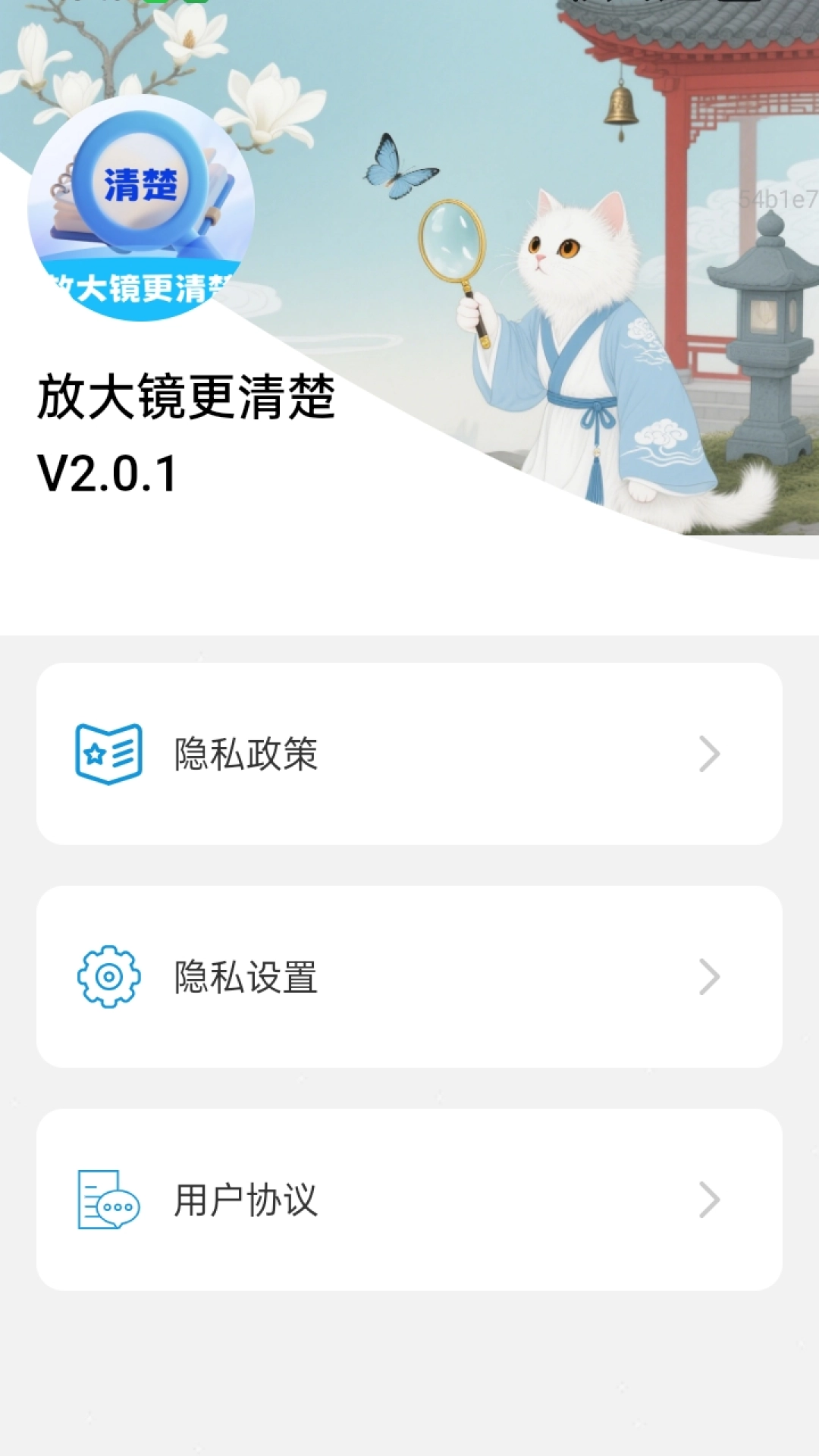The height and width of the screenshot is (1456, 819).
Task: Click the 放大镜更清楚 banner on the app logo
Action: (x=141, y=282)
